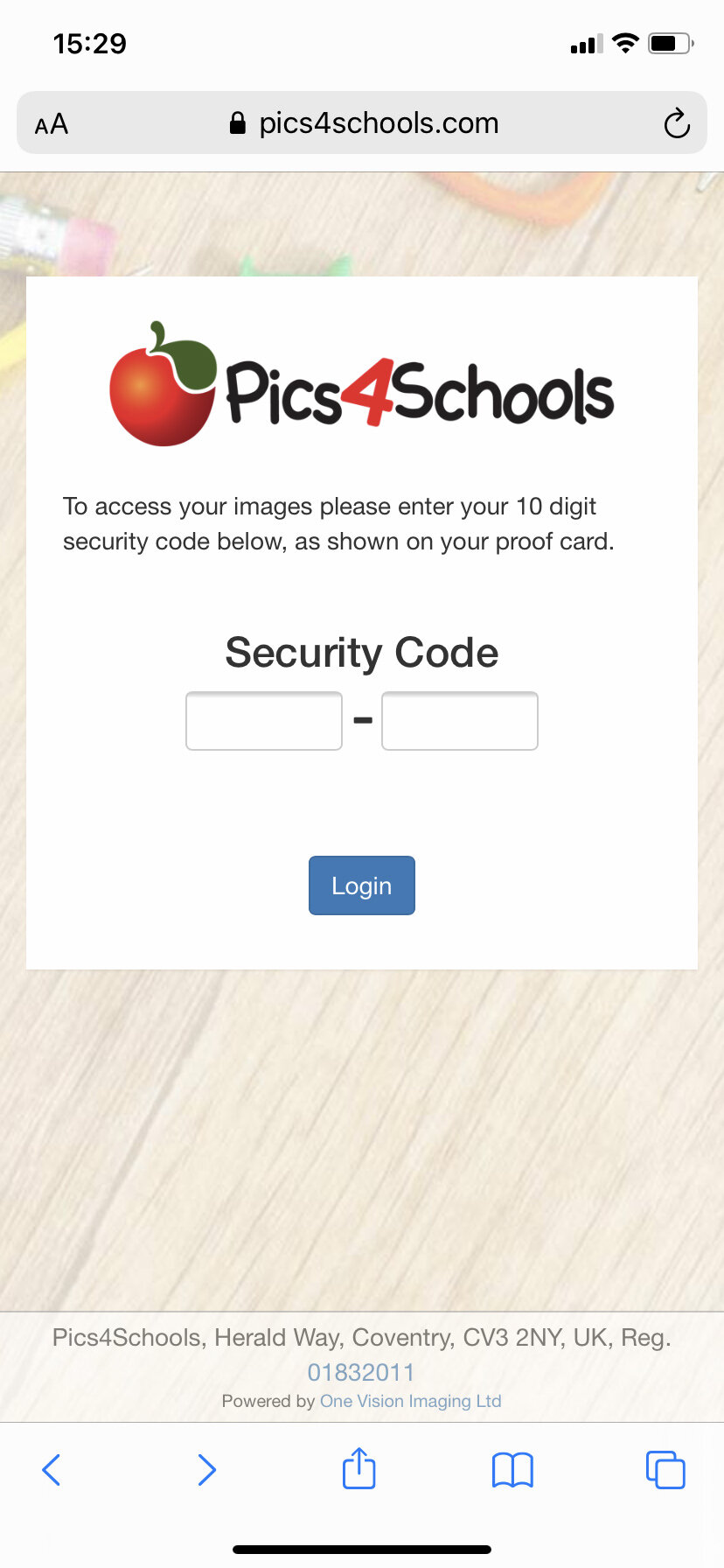Go back in Safari
This screenshot has width=724, height=1568.
coord(52,1470)
